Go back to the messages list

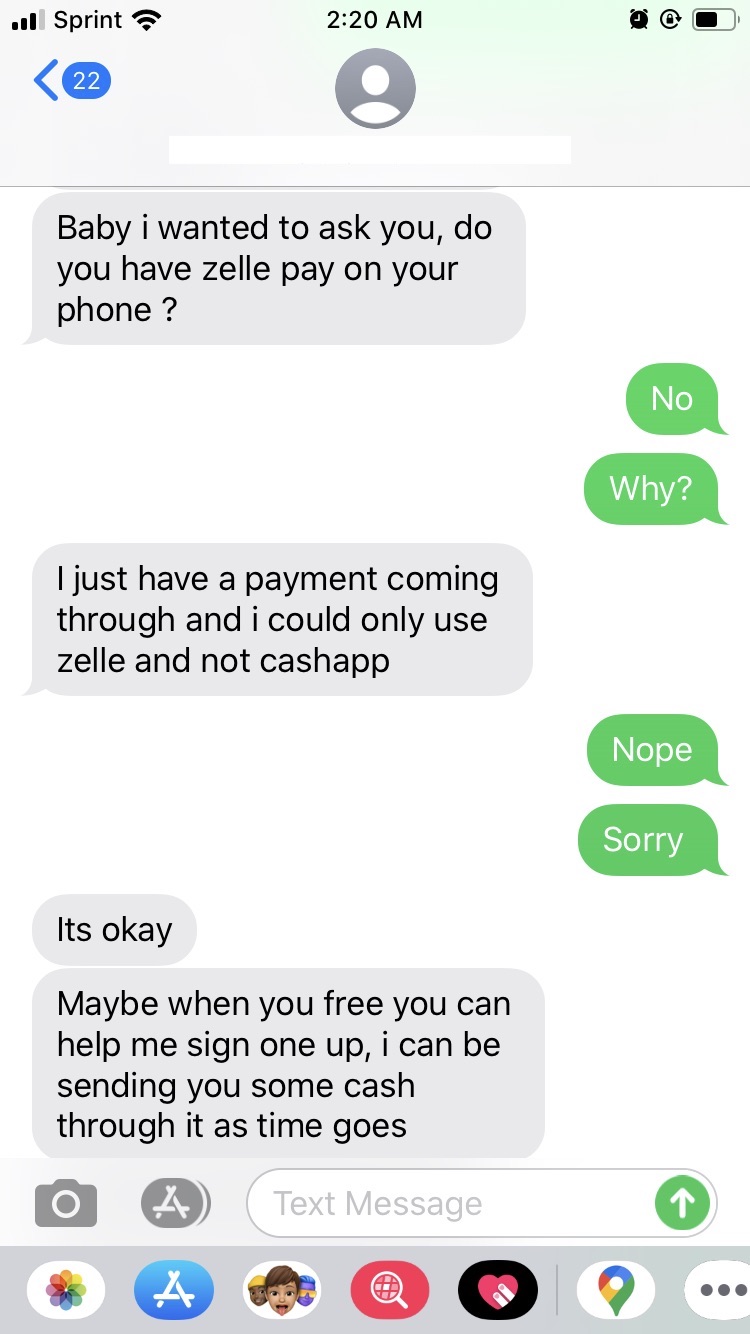[70, 80]
